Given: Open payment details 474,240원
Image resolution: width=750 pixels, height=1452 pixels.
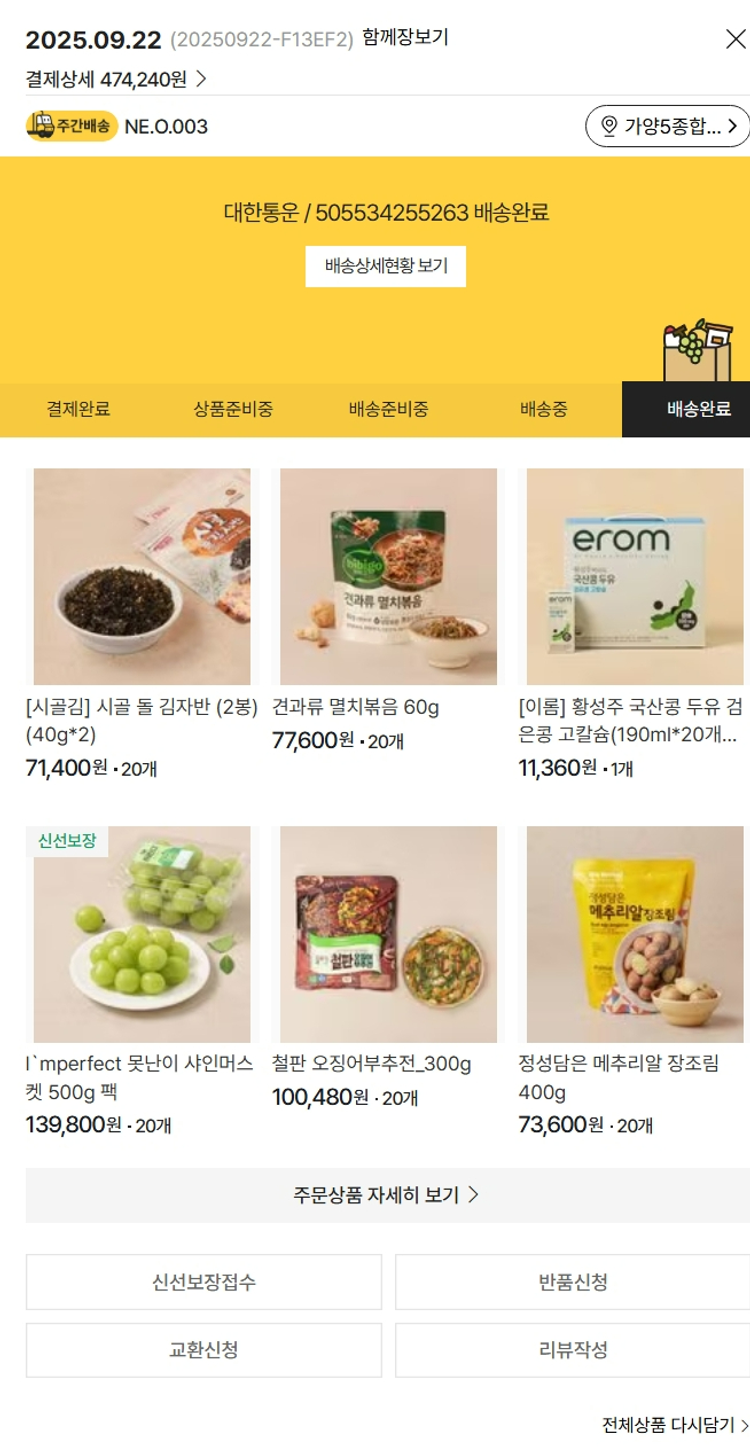Looking at the screenshot, I should point(116,79).
